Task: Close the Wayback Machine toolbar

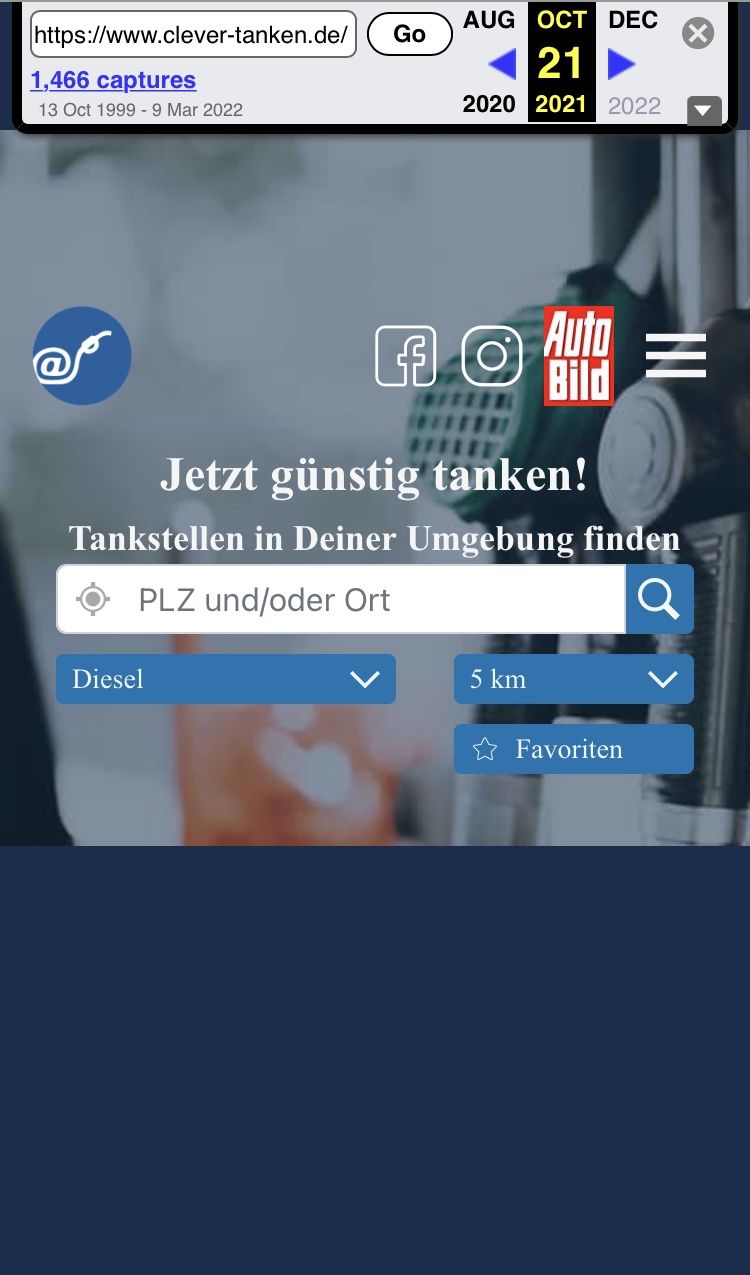Action: pyautogui.click(x=698, y=34)
